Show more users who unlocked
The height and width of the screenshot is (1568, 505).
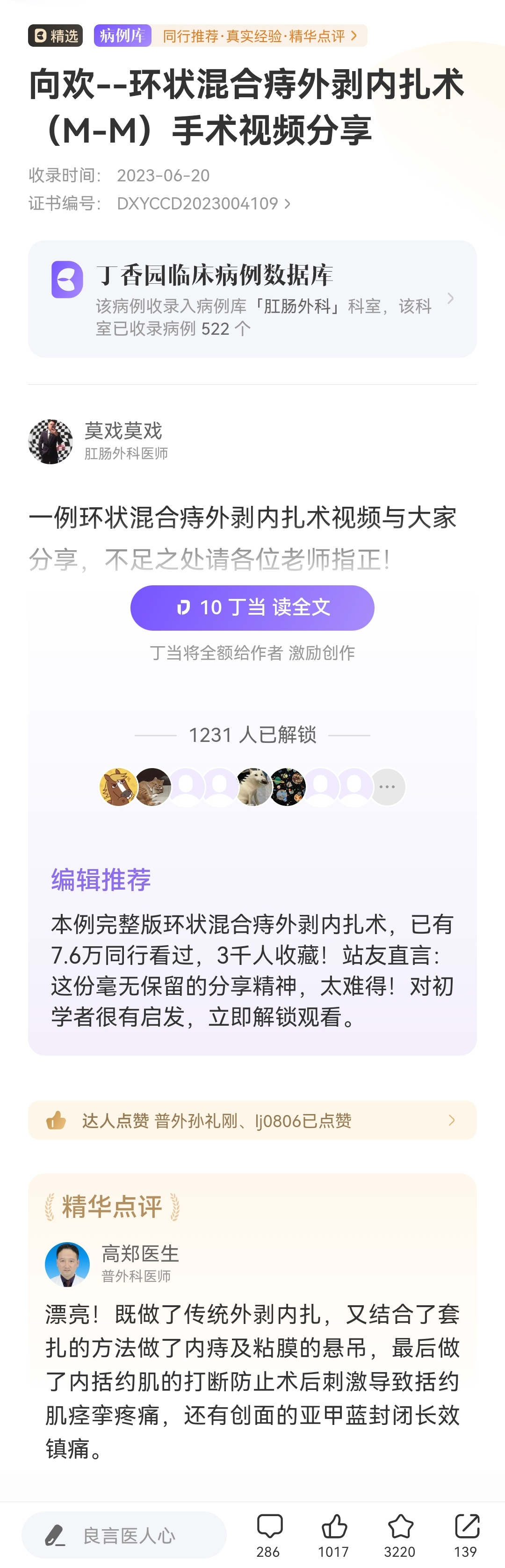point(387,787)
